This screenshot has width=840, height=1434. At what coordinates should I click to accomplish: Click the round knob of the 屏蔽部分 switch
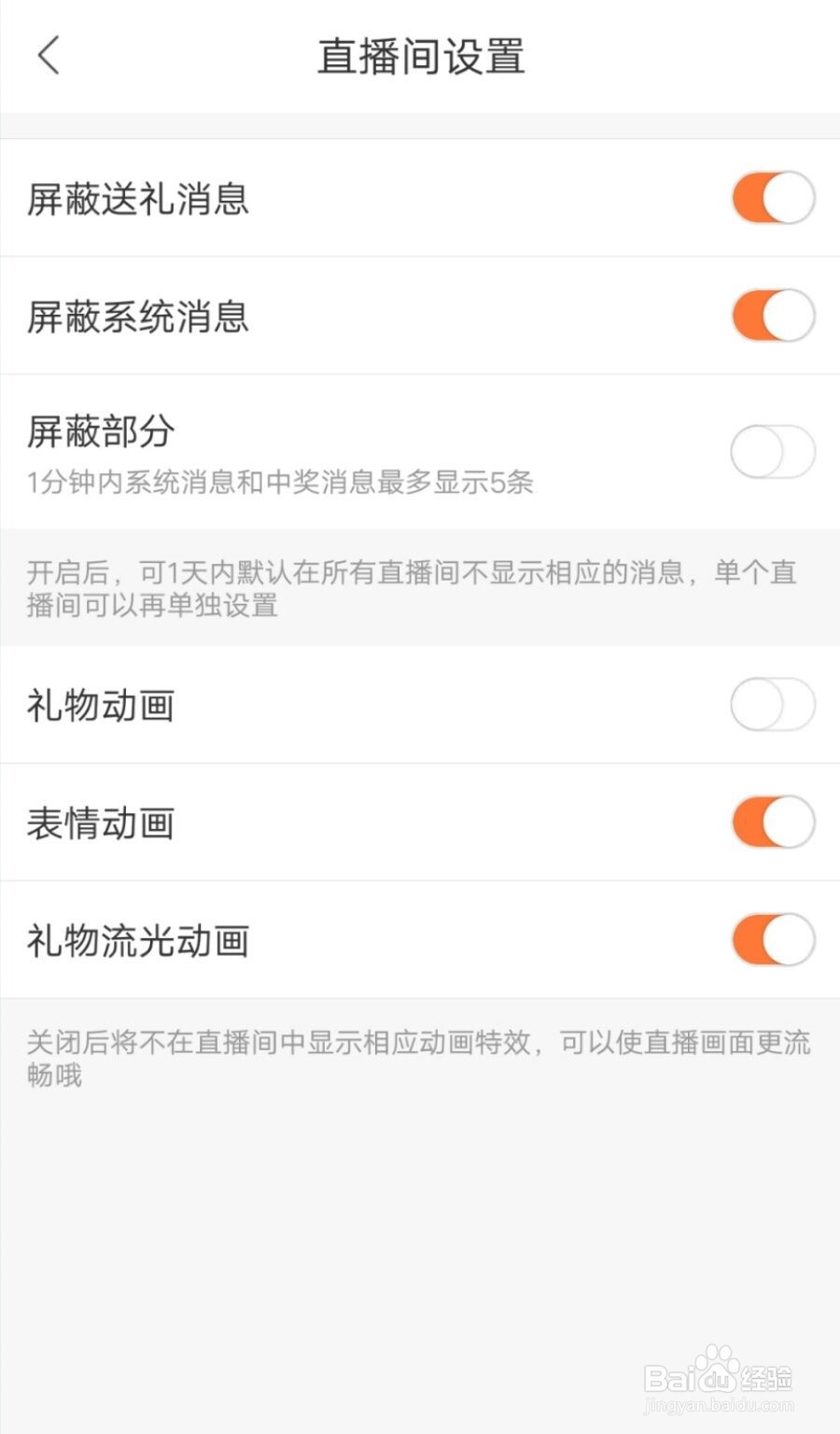(754, 451)
